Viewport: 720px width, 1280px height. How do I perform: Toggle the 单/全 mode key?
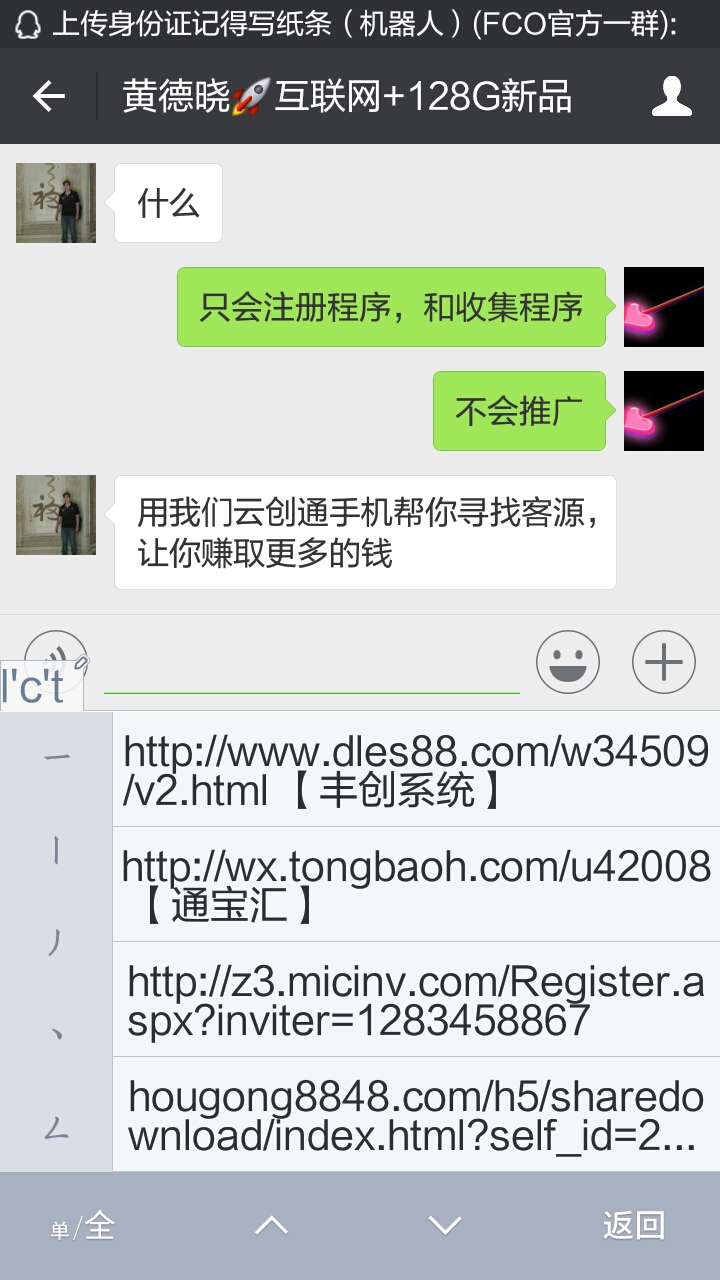click(84, 1226)
